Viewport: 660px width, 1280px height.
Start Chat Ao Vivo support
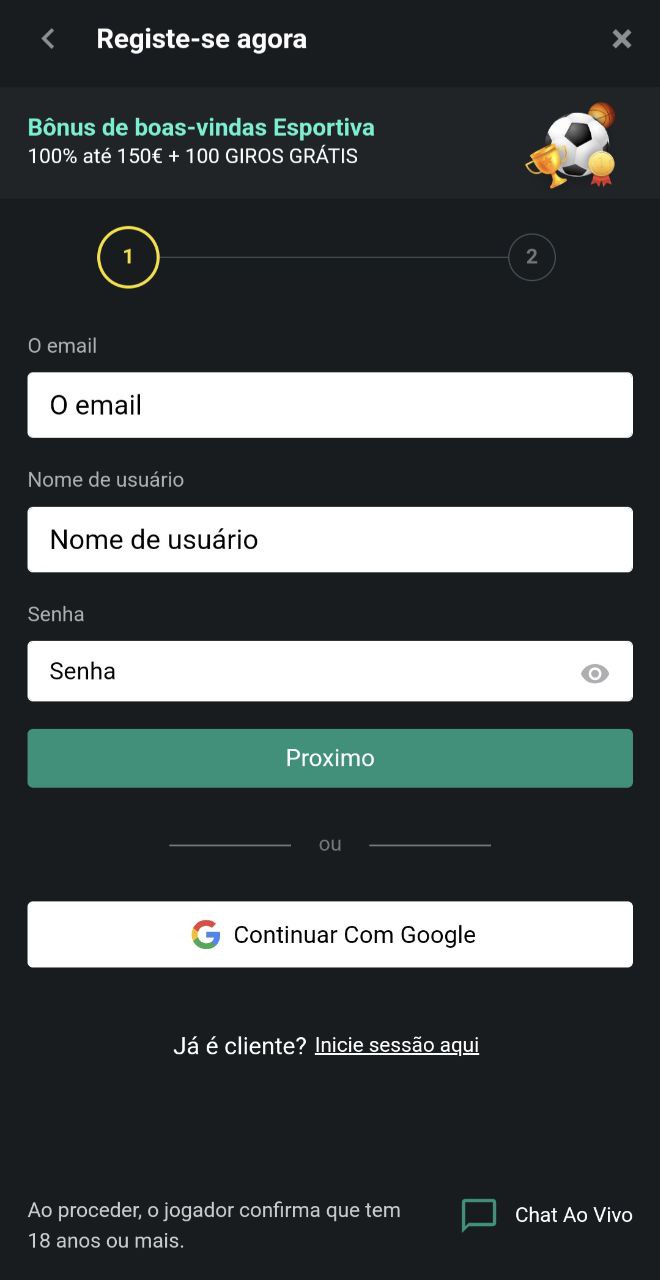click(547, 1215)
